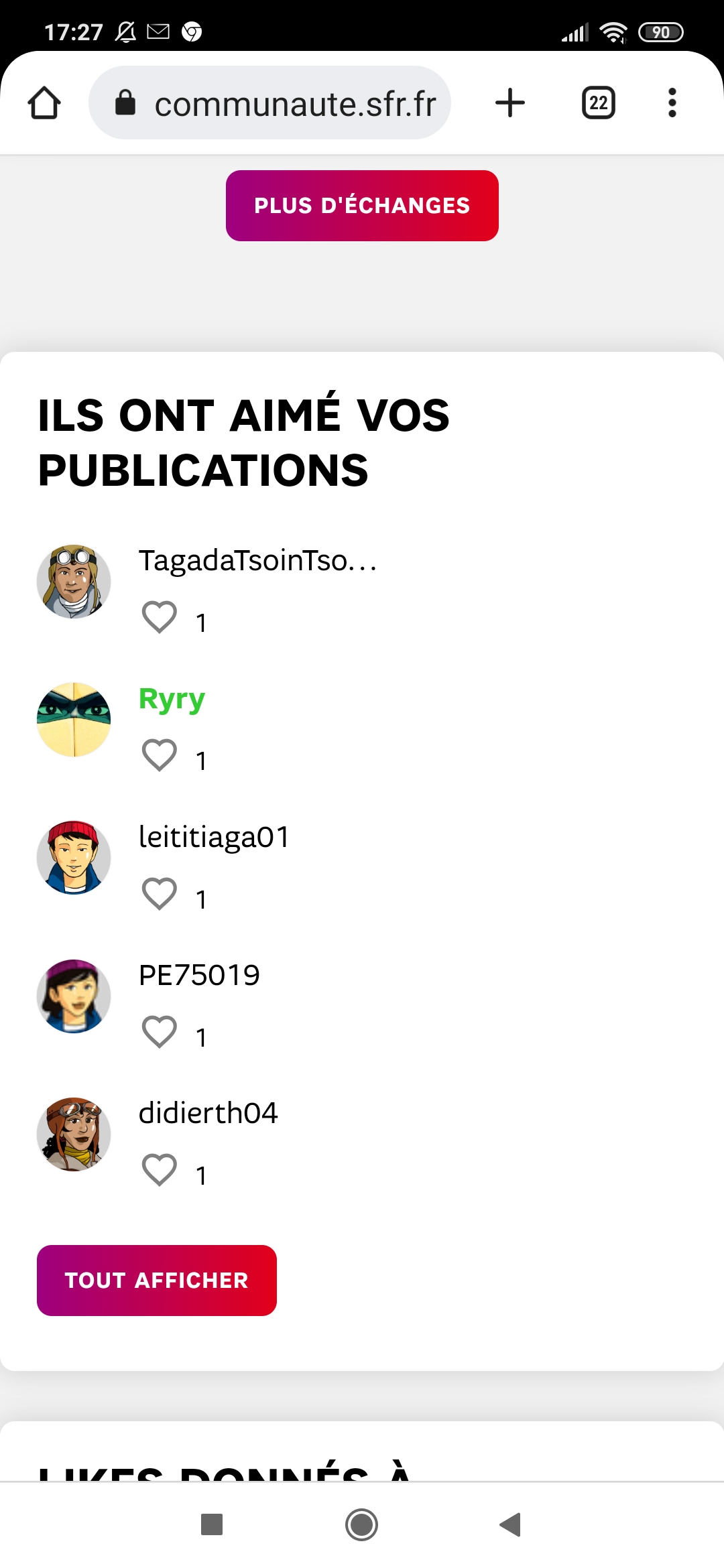724x1568 pixels.
Task: View Ryry's profile
Action: pos(172,699)
